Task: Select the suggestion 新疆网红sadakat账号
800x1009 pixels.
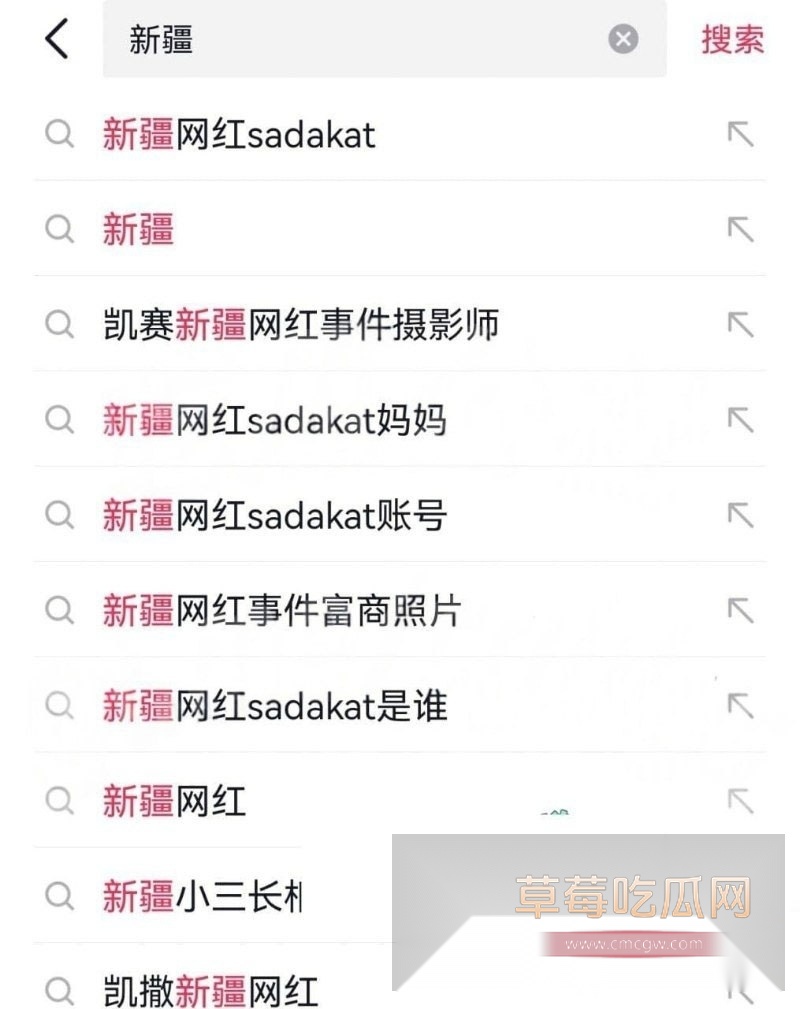Action: 275,516
